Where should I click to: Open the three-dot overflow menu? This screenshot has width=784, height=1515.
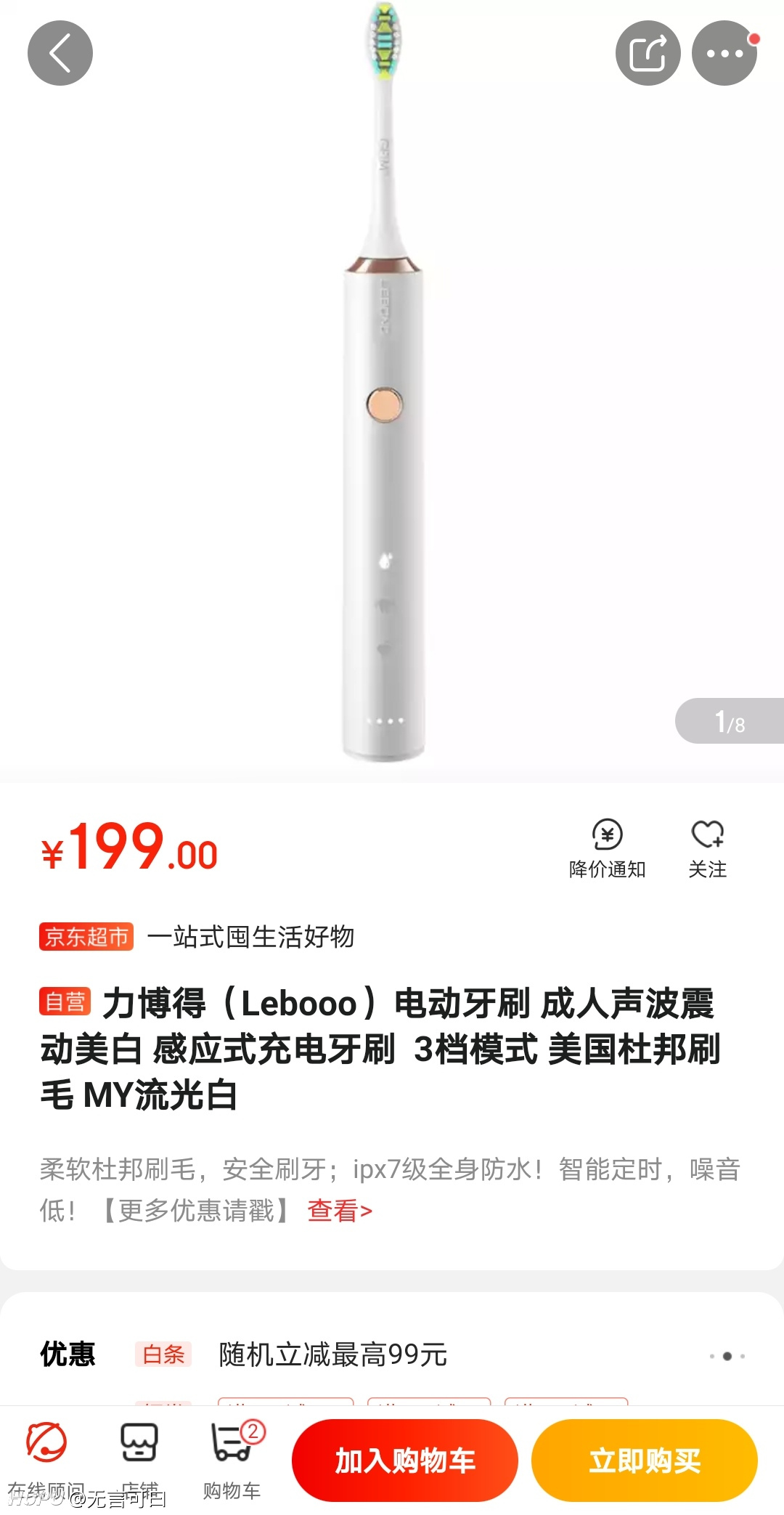pos(724,53)
